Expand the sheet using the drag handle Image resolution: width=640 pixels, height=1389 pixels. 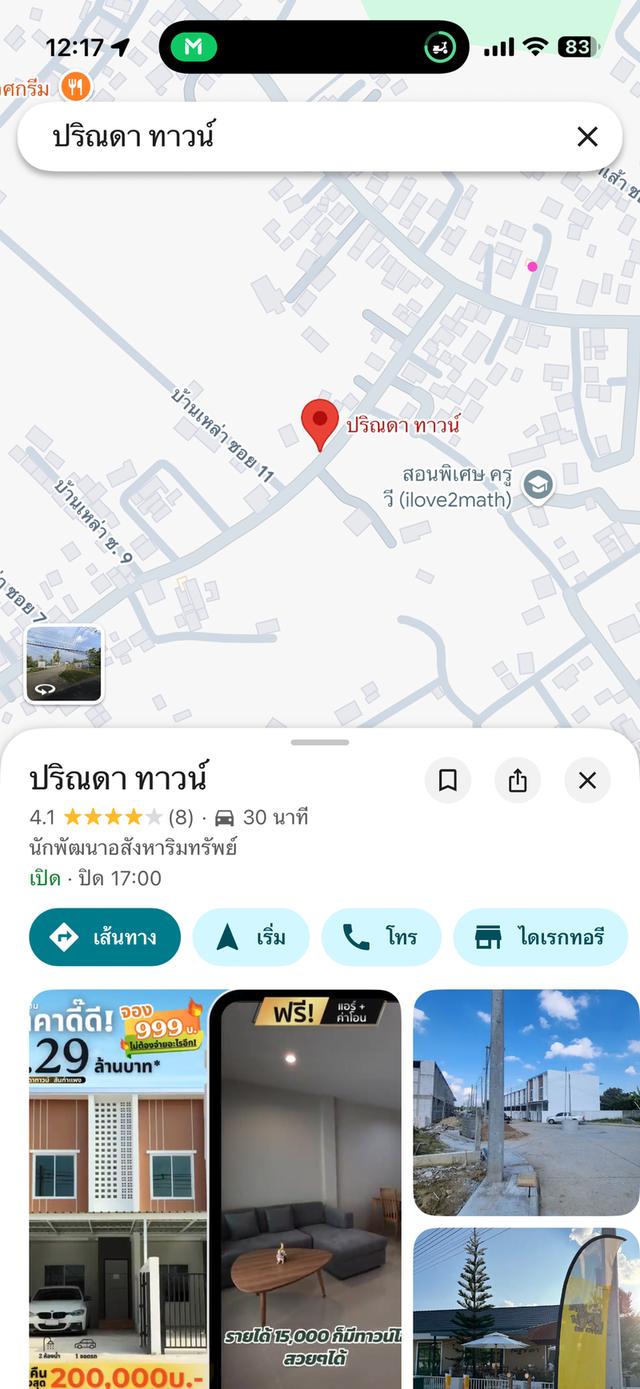[x=320, y=743]
